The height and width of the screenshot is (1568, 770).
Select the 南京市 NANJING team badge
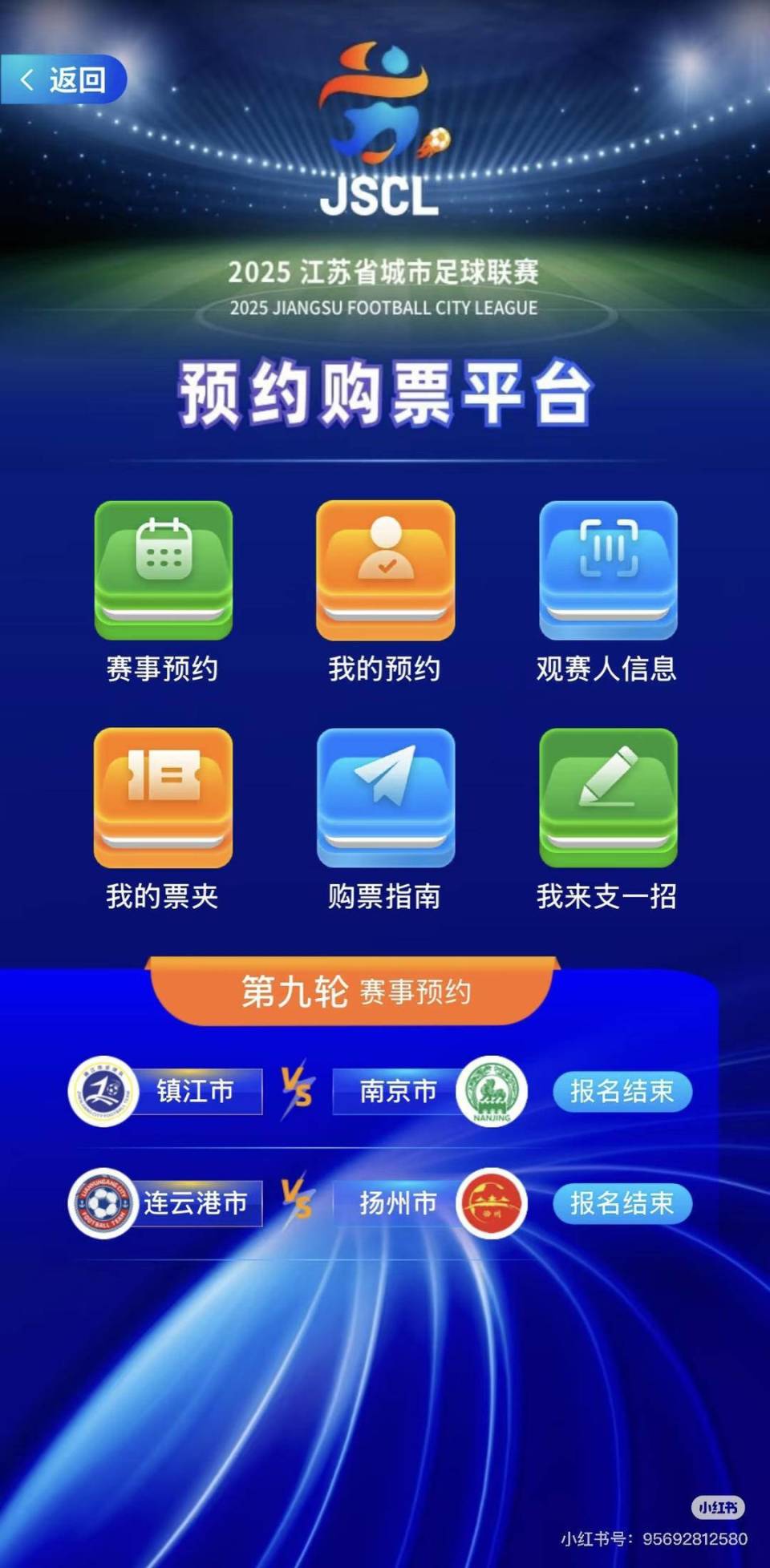[491, 1090]
